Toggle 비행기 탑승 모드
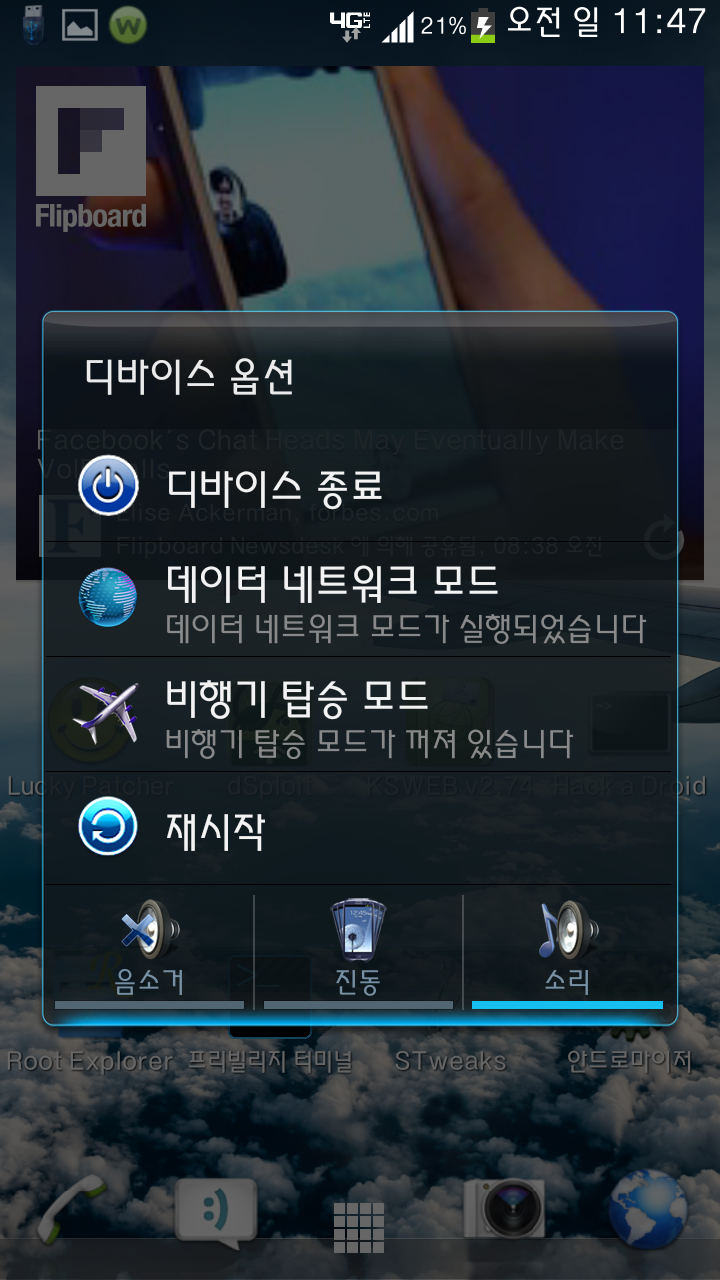Viewport: 720px width, 1280px height. tap(360, 714)
